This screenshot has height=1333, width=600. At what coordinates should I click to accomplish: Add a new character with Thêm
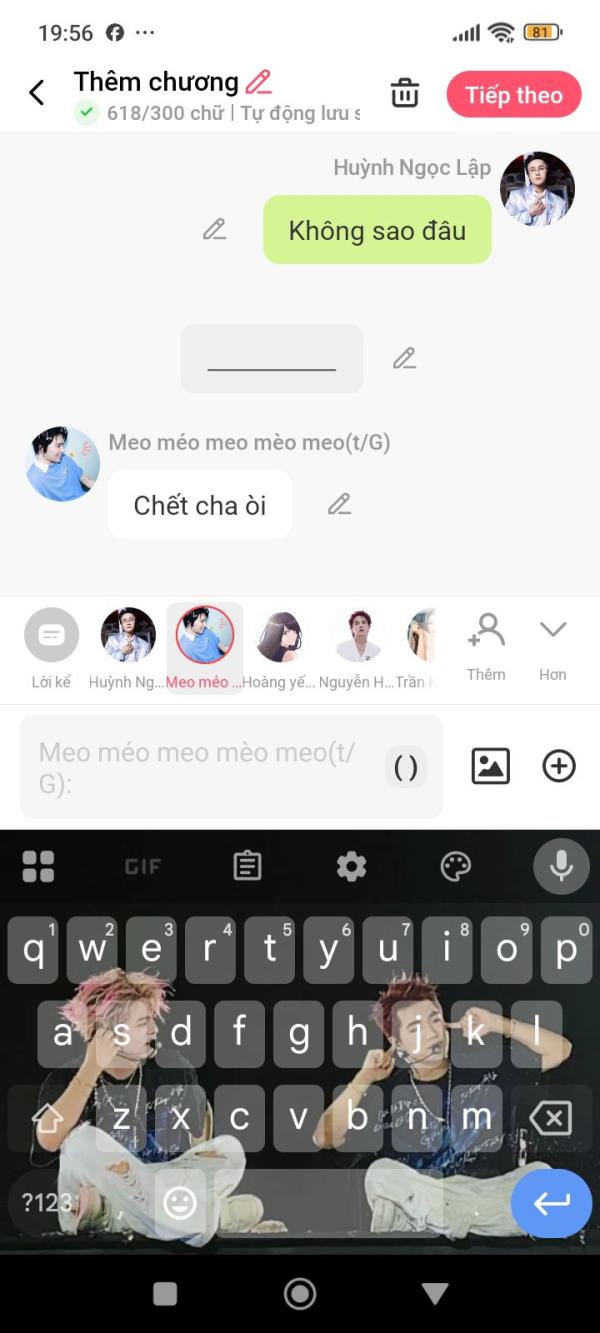pos(486,648)
